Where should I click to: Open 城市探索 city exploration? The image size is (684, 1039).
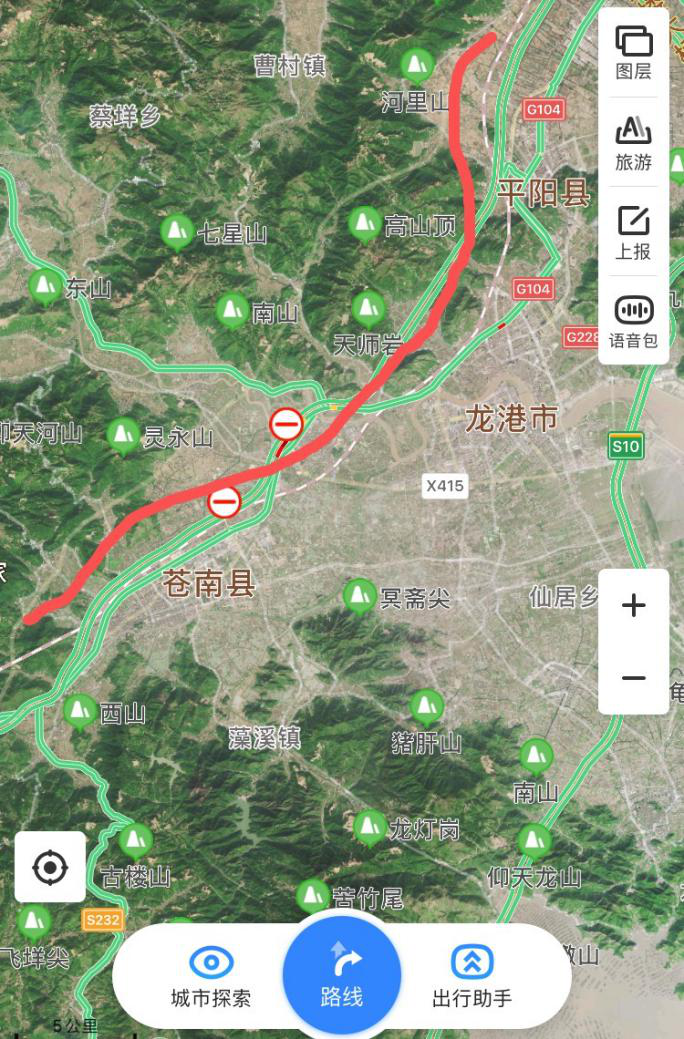(x=211, y=976)
